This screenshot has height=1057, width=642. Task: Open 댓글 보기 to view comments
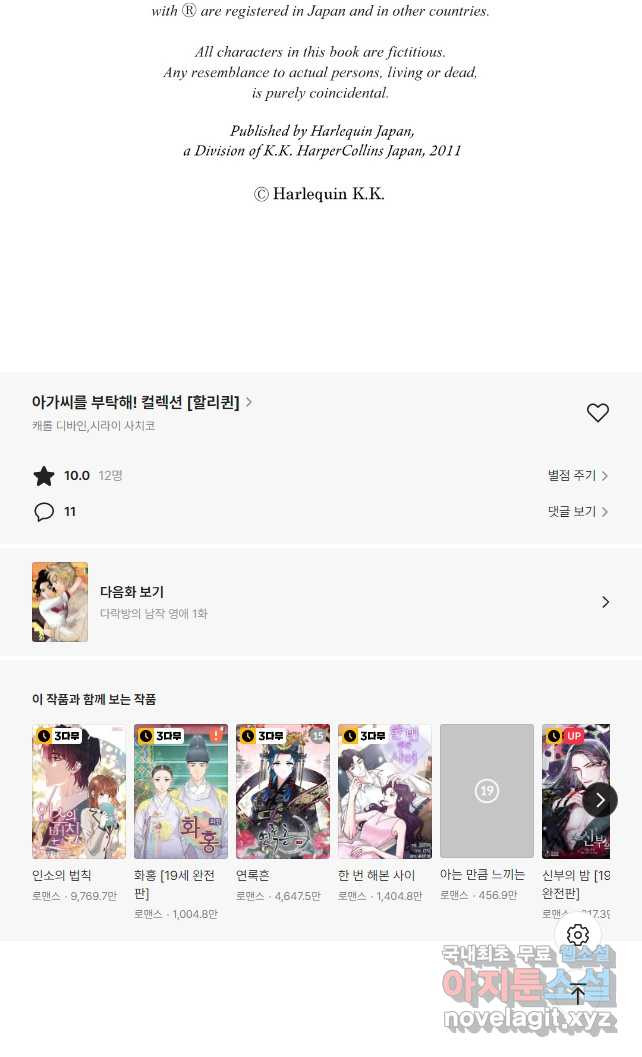click(577, 512)
